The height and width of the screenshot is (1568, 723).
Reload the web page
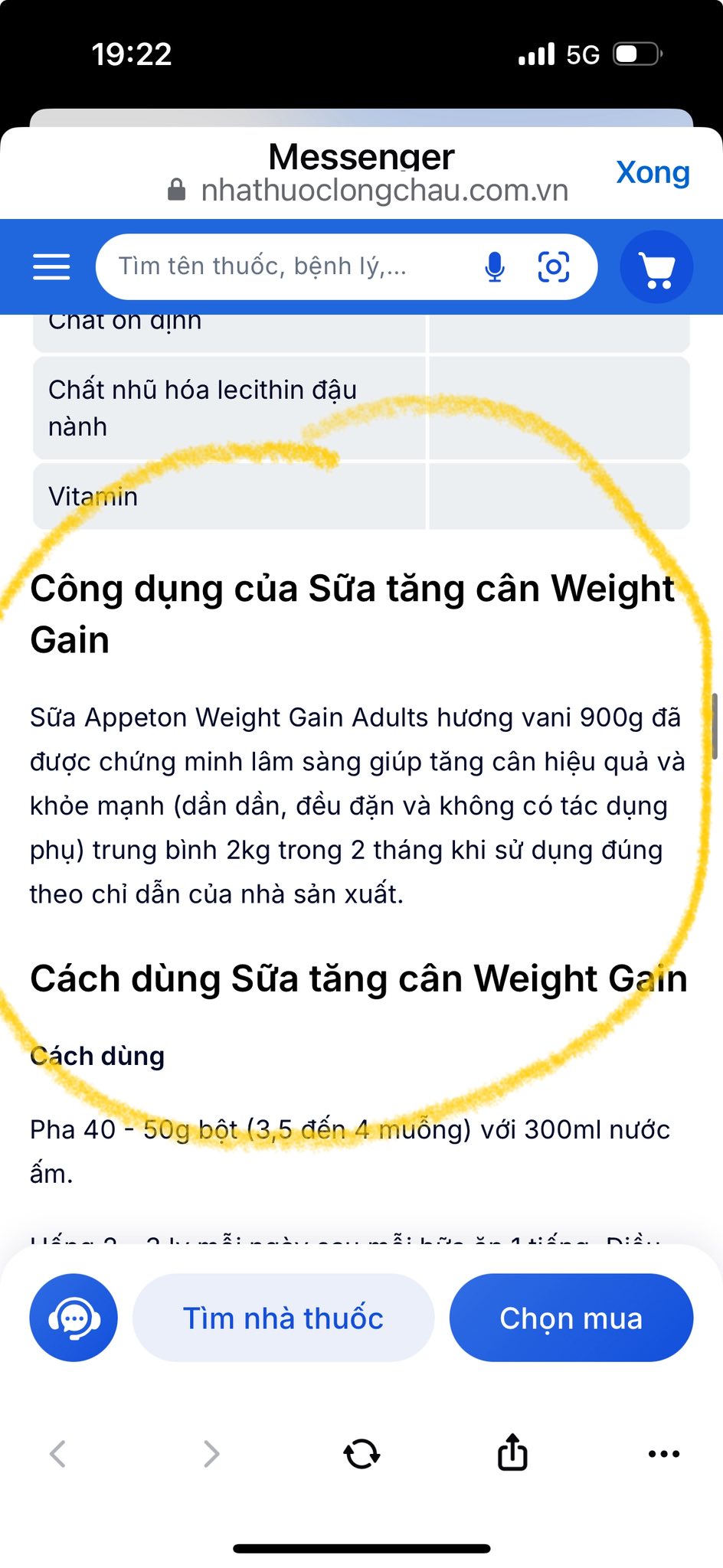point(361,1453)
